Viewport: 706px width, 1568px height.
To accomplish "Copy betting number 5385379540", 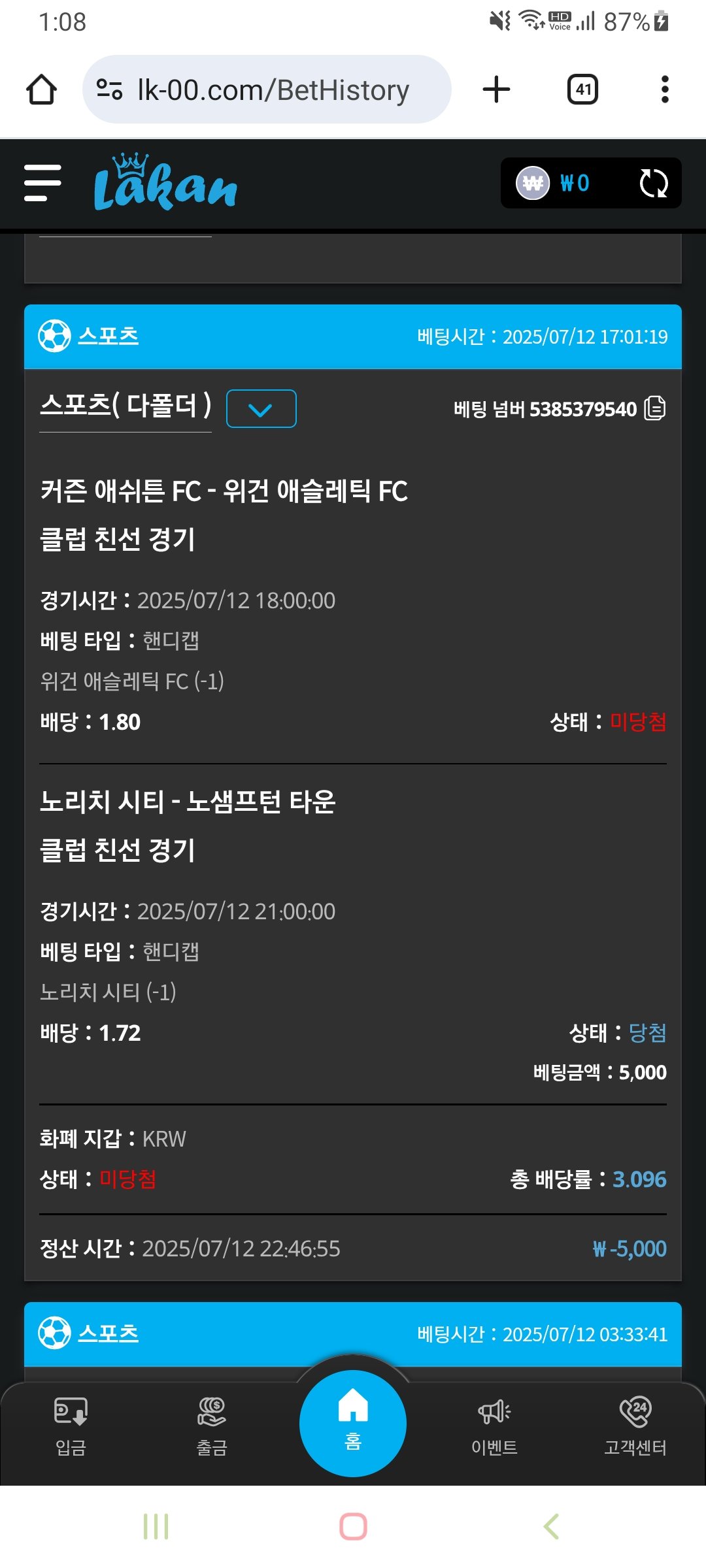I will (655, 408).
